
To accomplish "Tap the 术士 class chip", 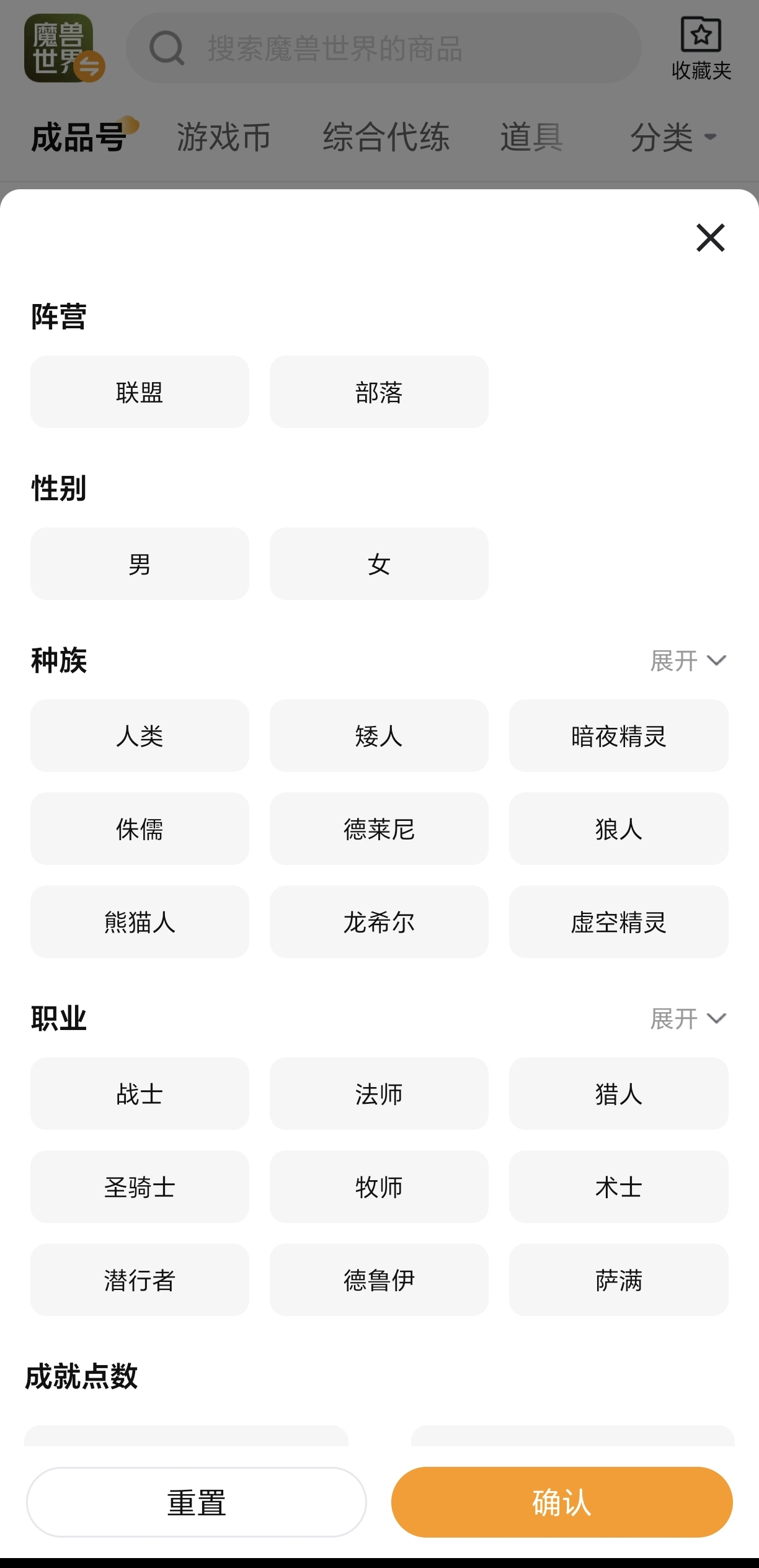I will pyautogui.click(x=618, y=1187).
